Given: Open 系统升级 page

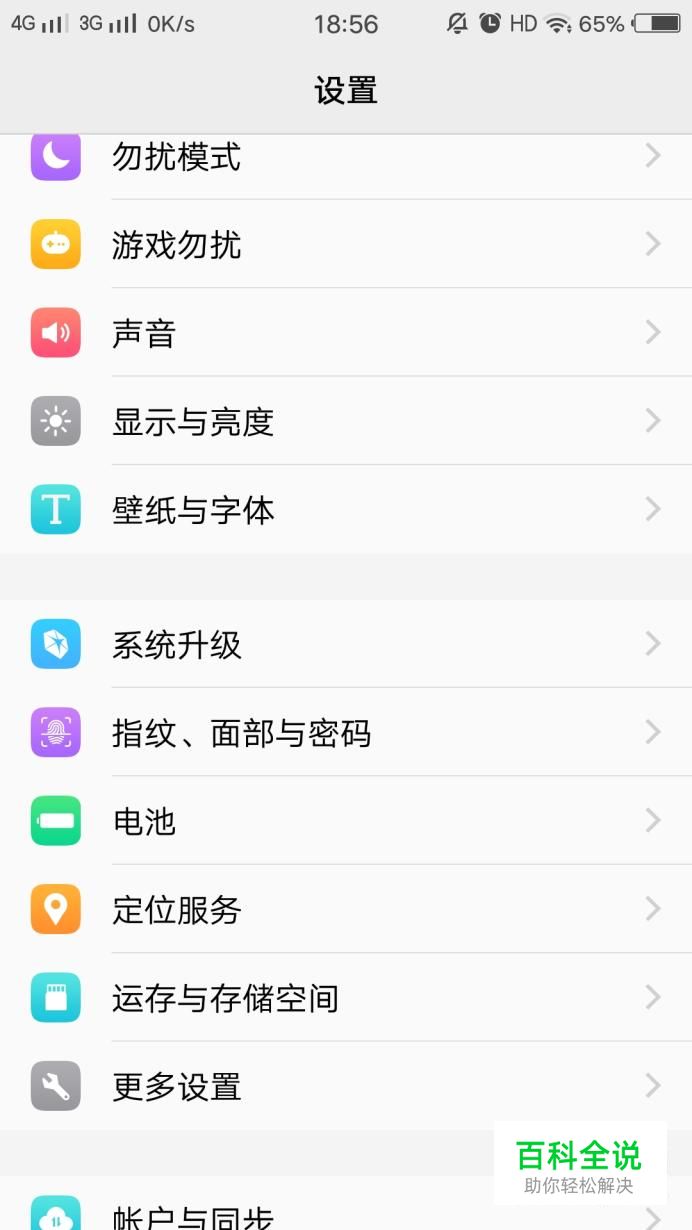Looking at the screenshot, I should coord(346,644).
